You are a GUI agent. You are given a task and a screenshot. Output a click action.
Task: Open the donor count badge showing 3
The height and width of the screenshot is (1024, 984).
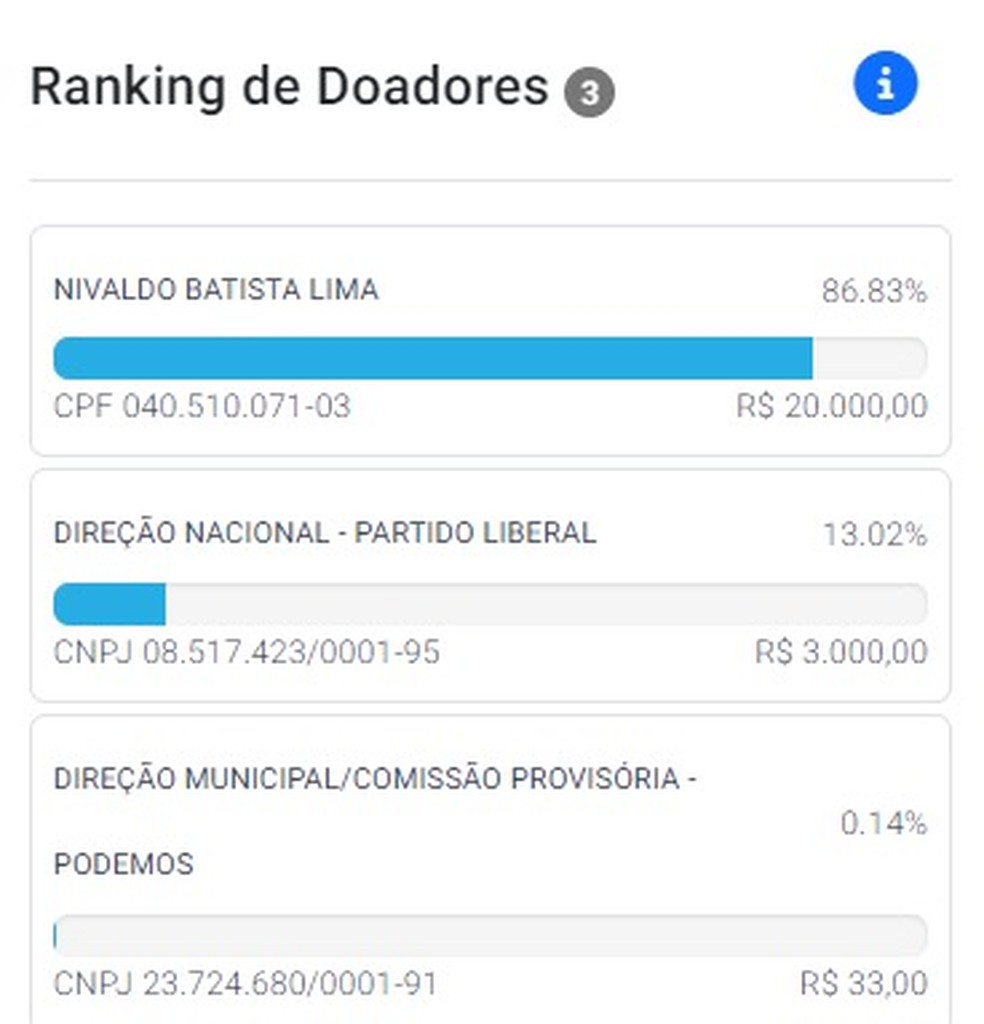[590, 90]
